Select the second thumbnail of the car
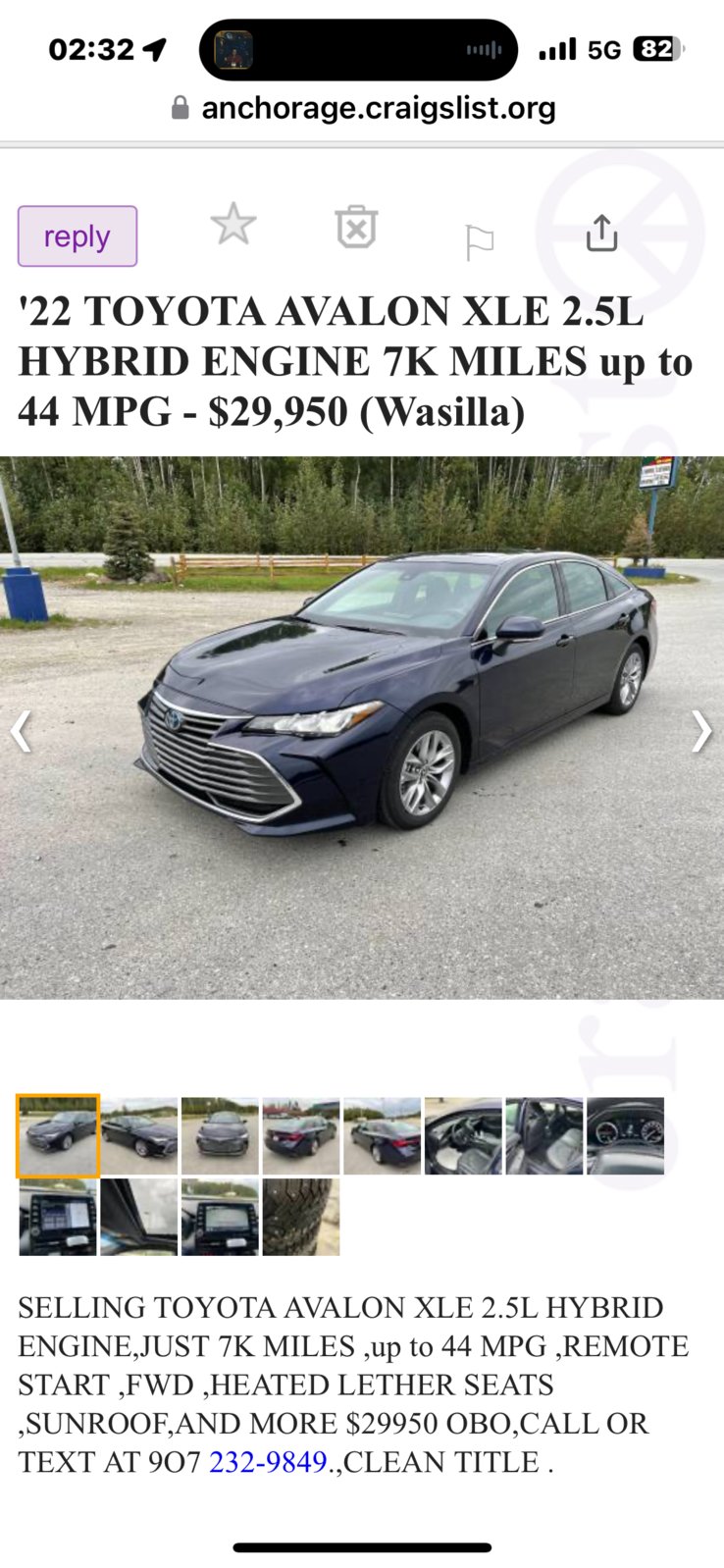 (139, 1136)
